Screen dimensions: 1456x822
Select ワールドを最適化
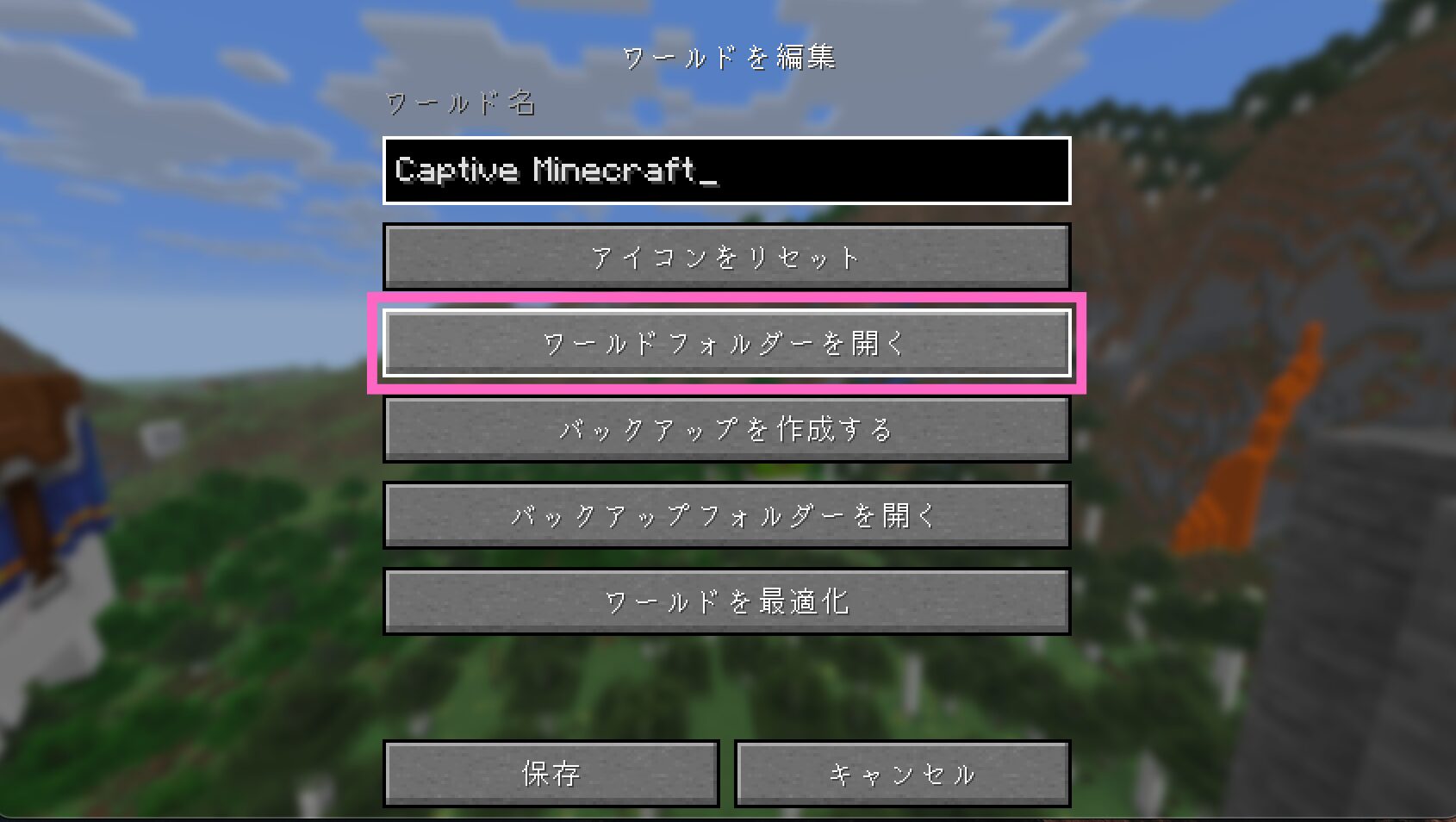pyautogui.click(x=726, y=601)
